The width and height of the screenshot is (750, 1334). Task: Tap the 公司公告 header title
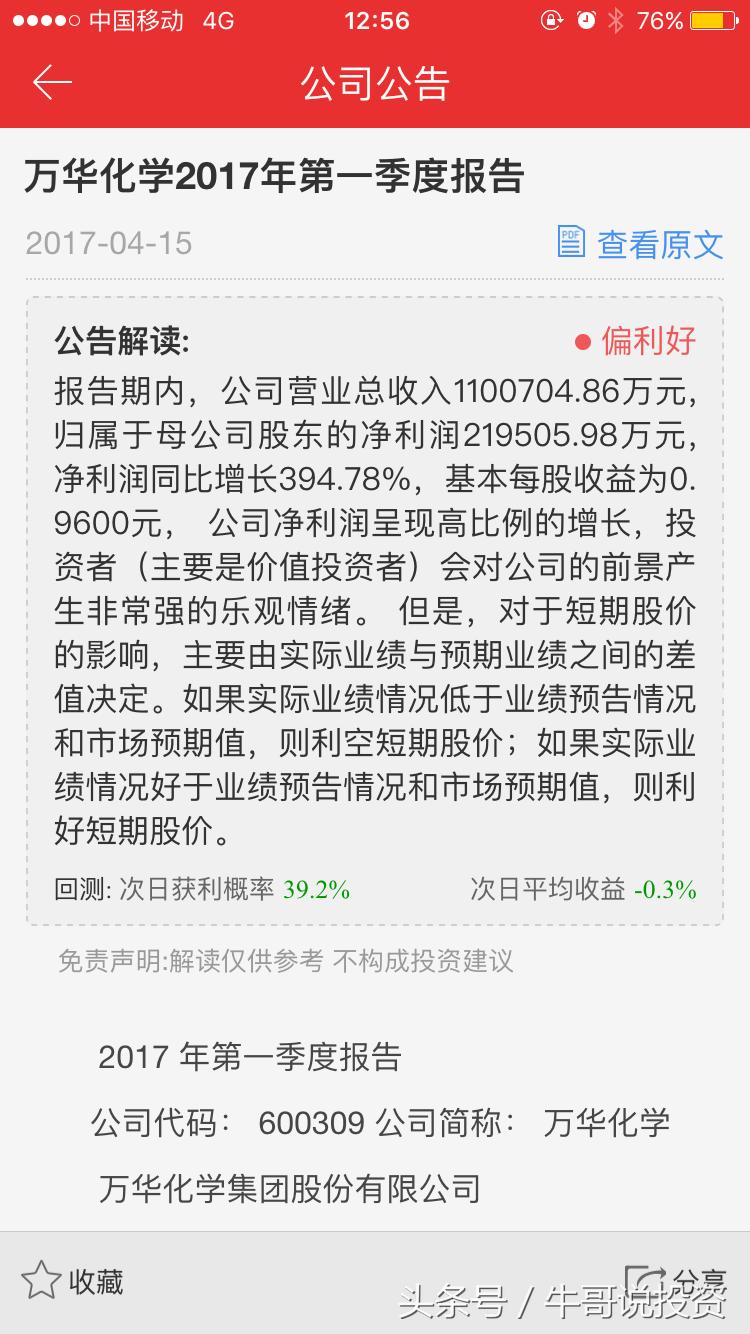375,83
